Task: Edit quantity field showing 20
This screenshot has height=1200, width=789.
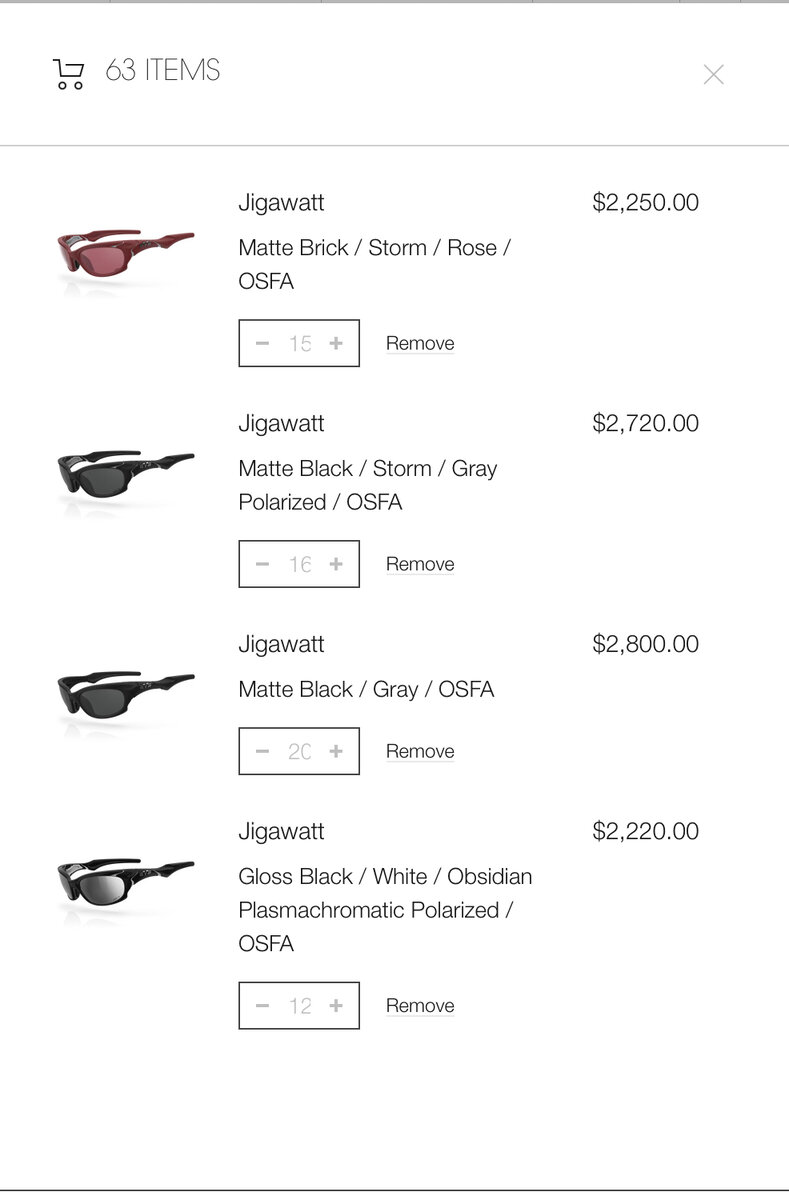Action: point(299,751)
